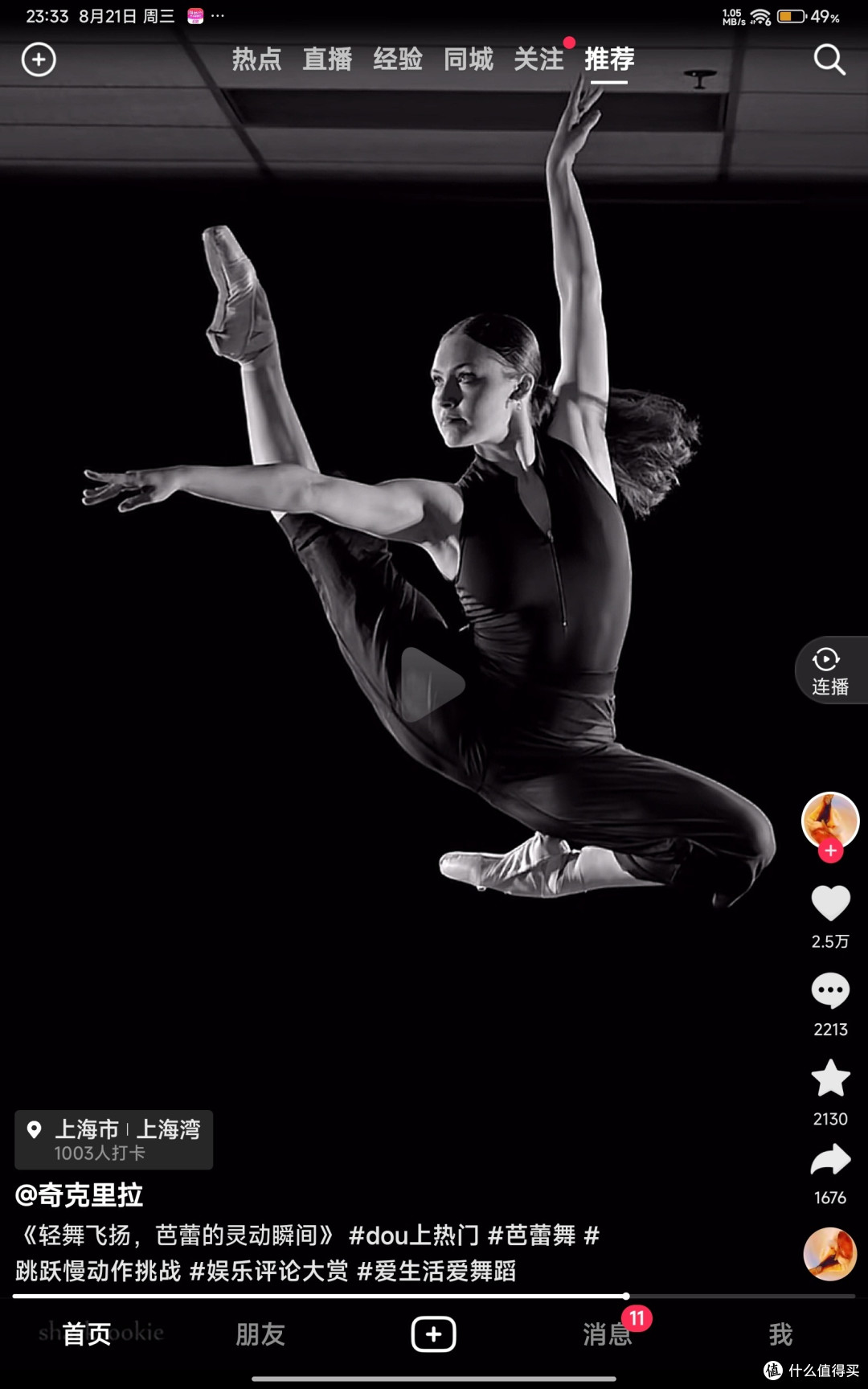
Task: Open the 经验 tab
Action: 398,59
